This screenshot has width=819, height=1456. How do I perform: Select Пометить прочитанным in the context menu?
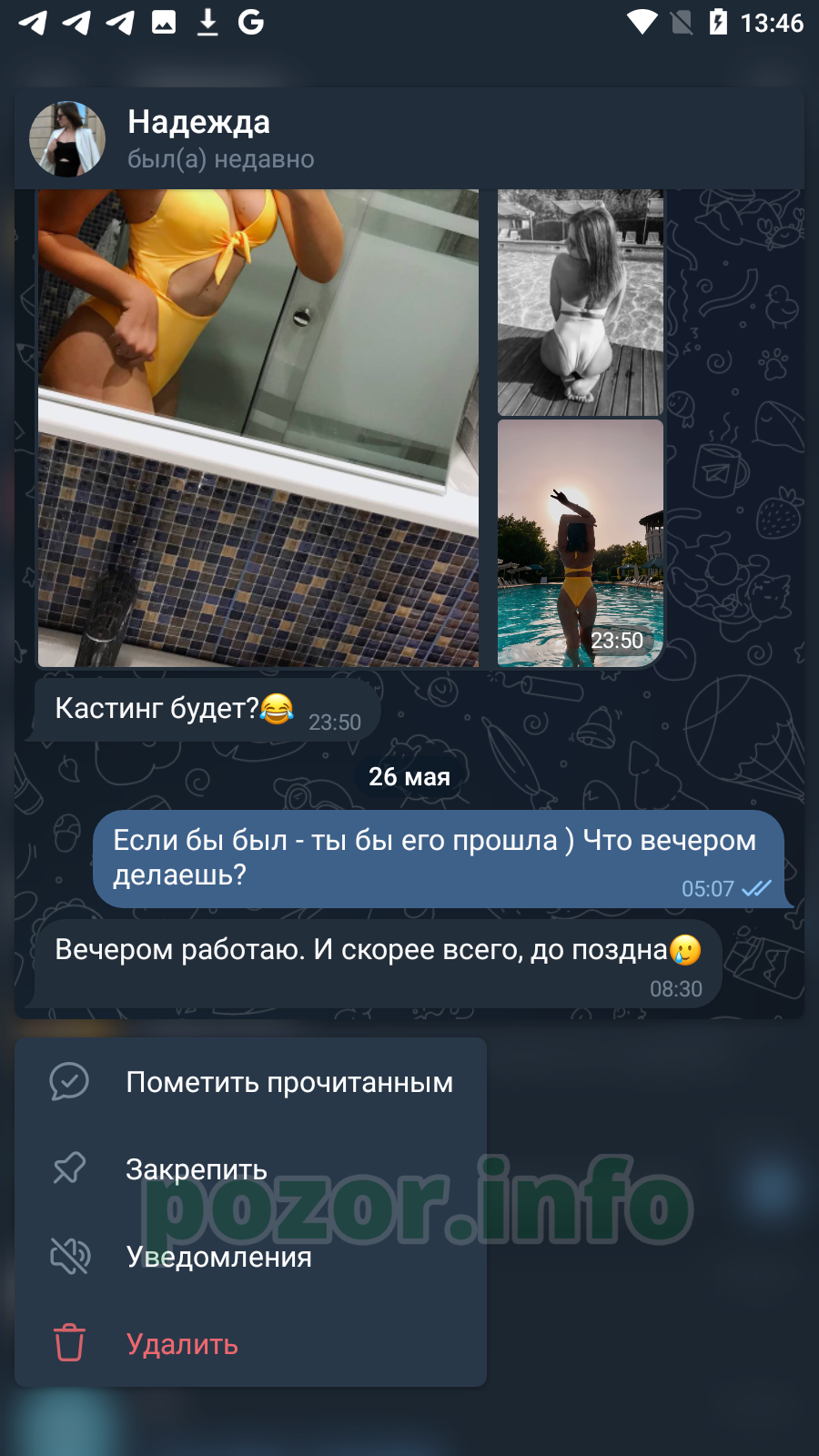pos(250,1082)
